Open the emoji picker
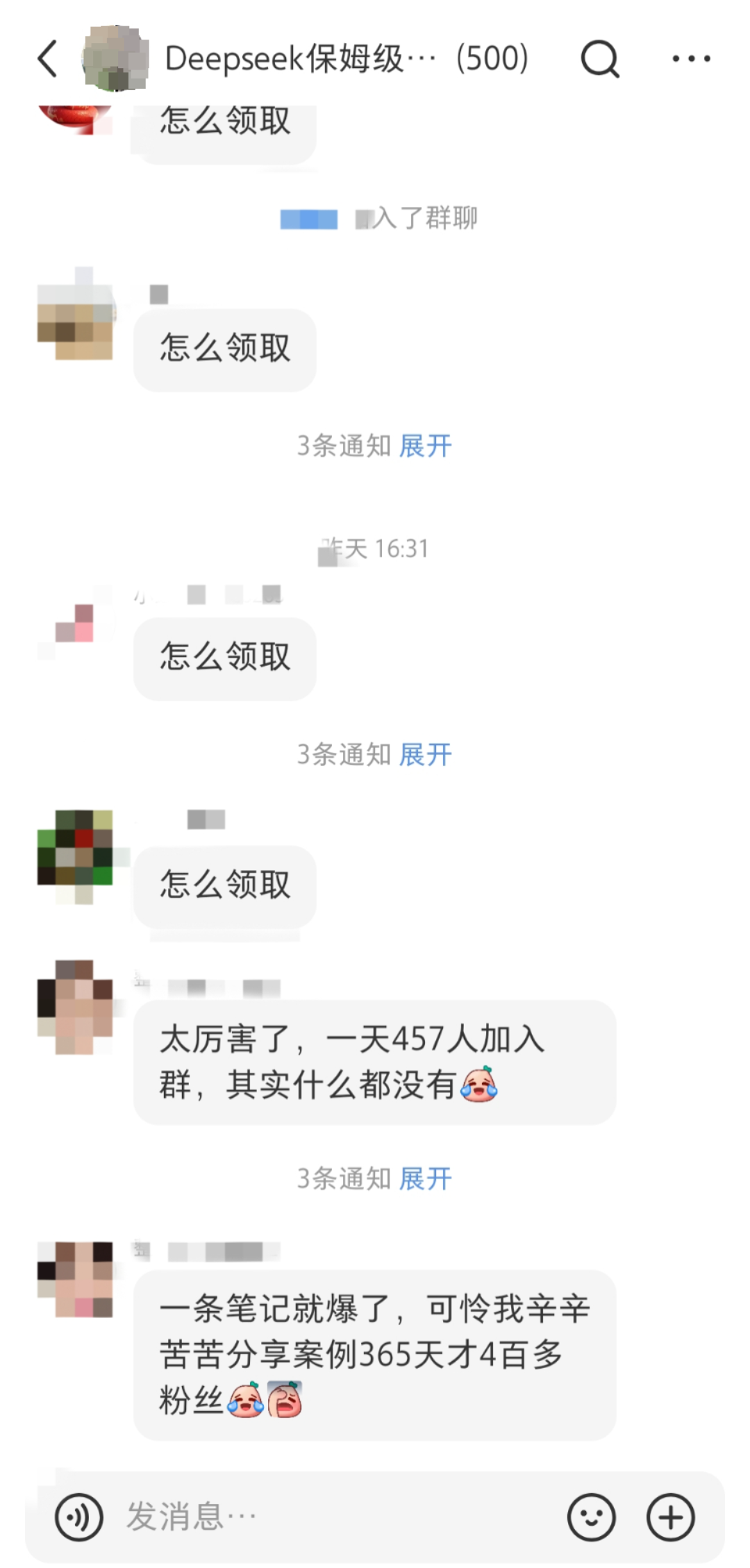The height and width of the screenshot is (1568, 750). point(591,1517)
